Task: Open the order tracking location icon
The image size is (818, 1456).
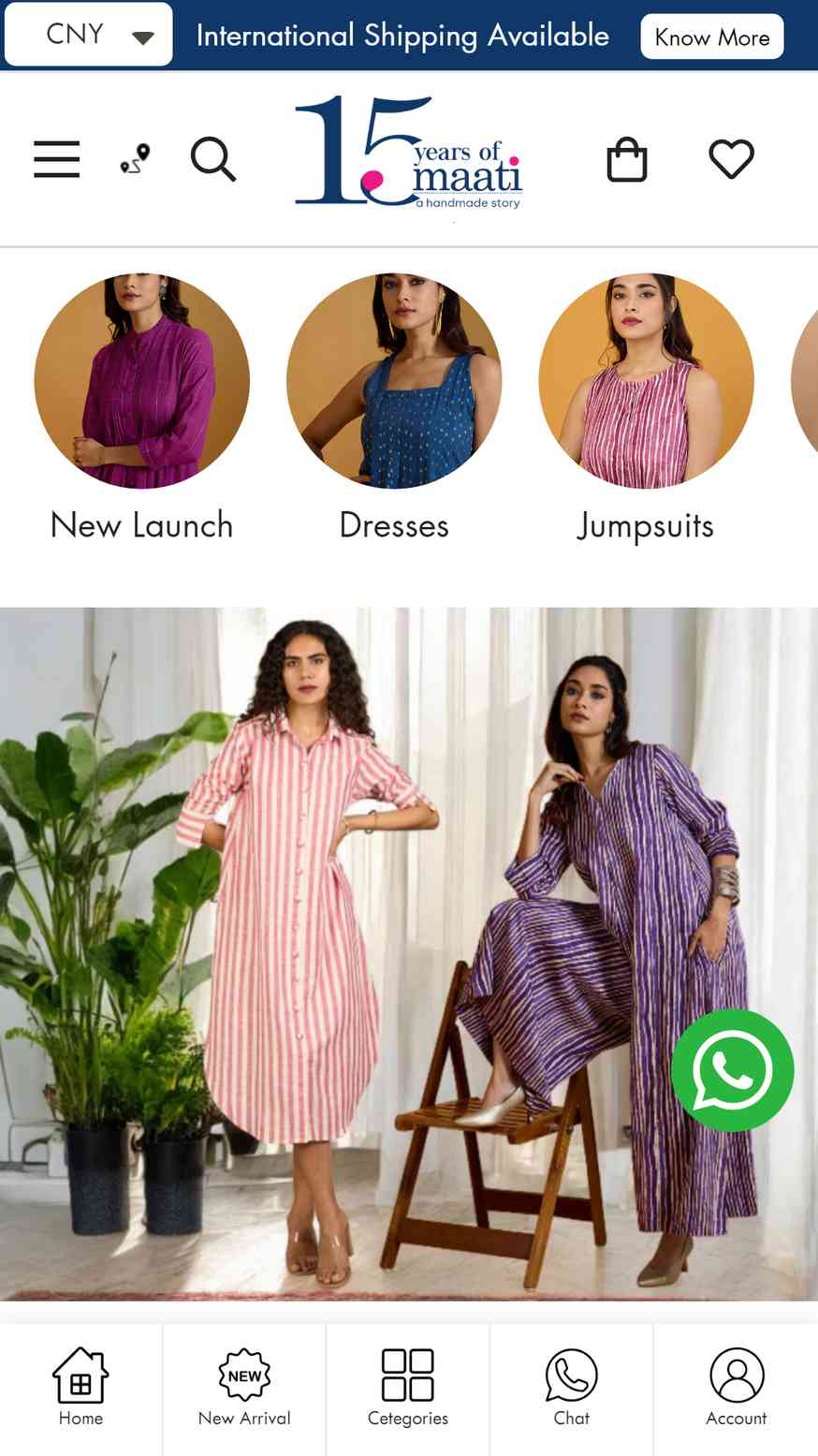Action: tap(136, 159)
